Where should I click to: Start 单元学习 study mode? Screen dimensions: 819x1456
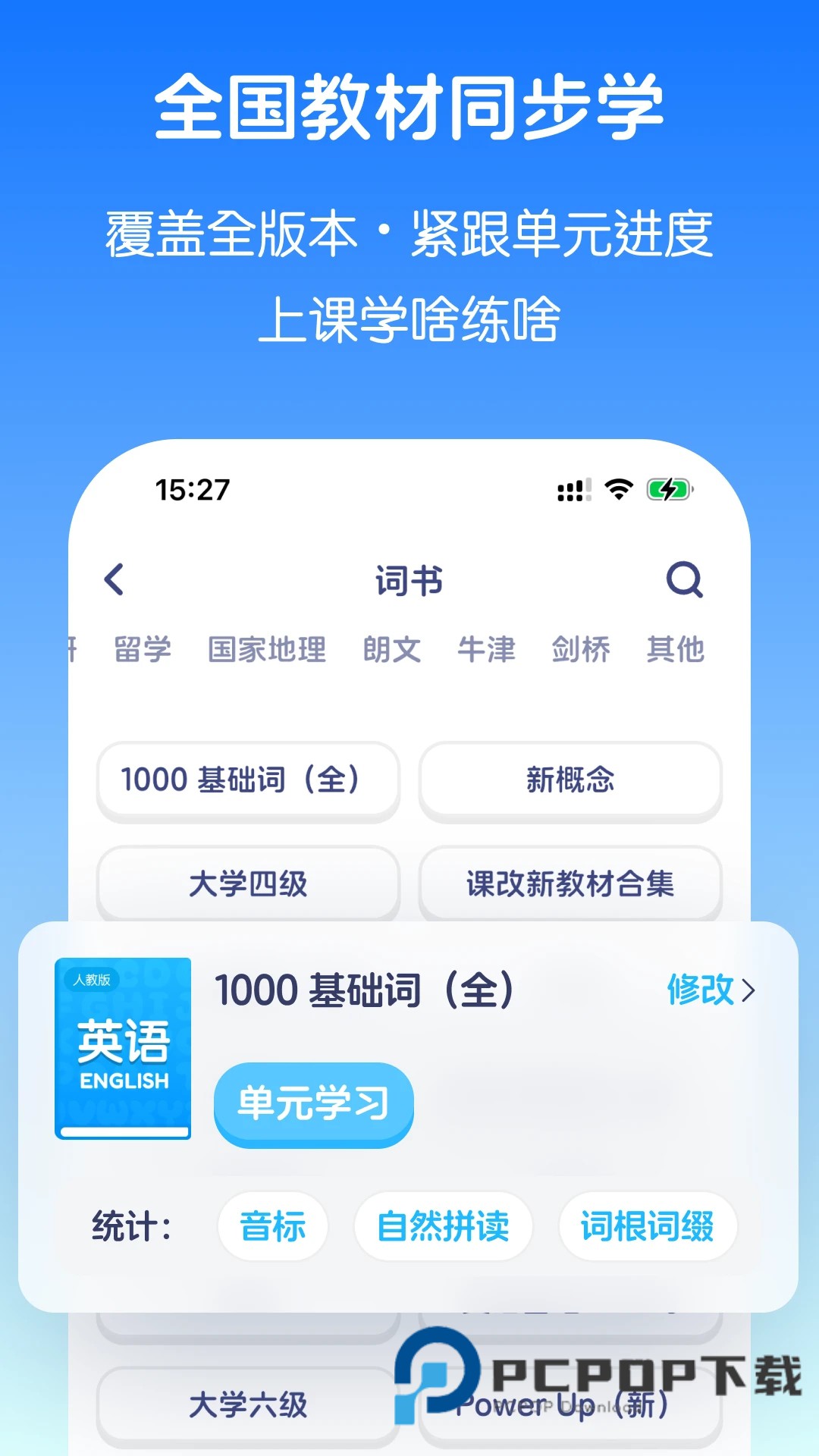313,1104
